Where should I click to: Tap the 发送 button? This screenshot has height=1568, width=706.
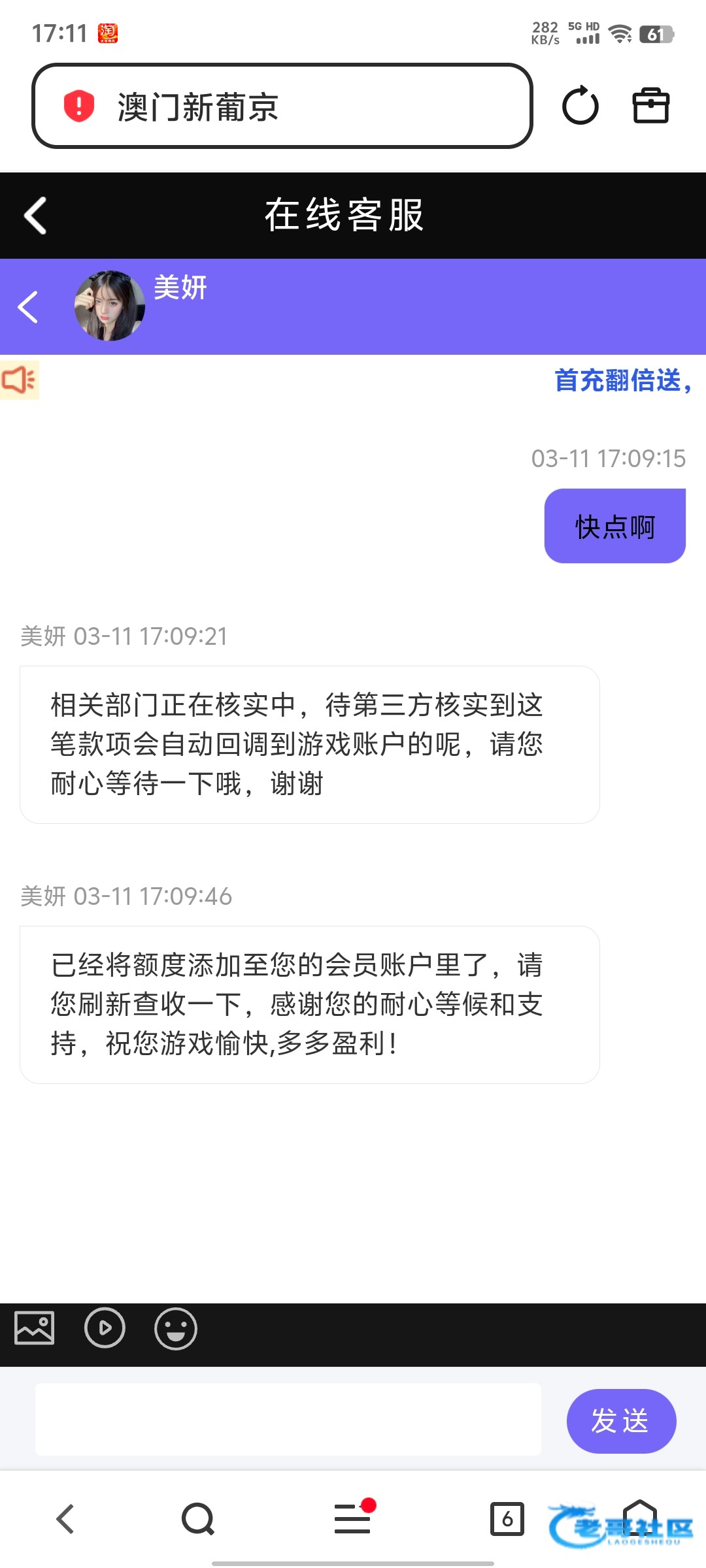(x=620, y=1421)
